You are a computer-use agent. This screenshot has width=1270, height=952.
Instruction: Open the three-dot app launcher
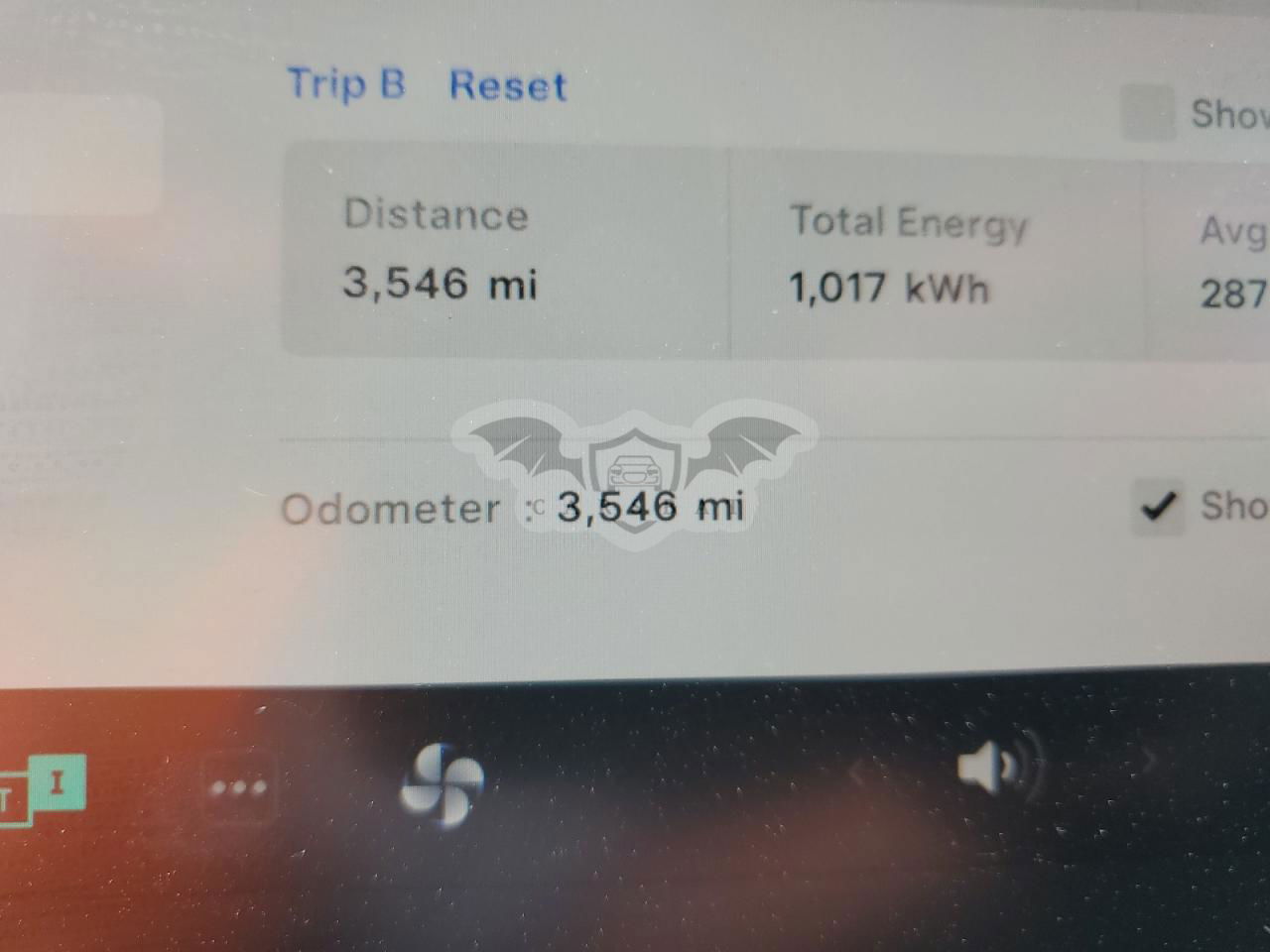[238, 788]
